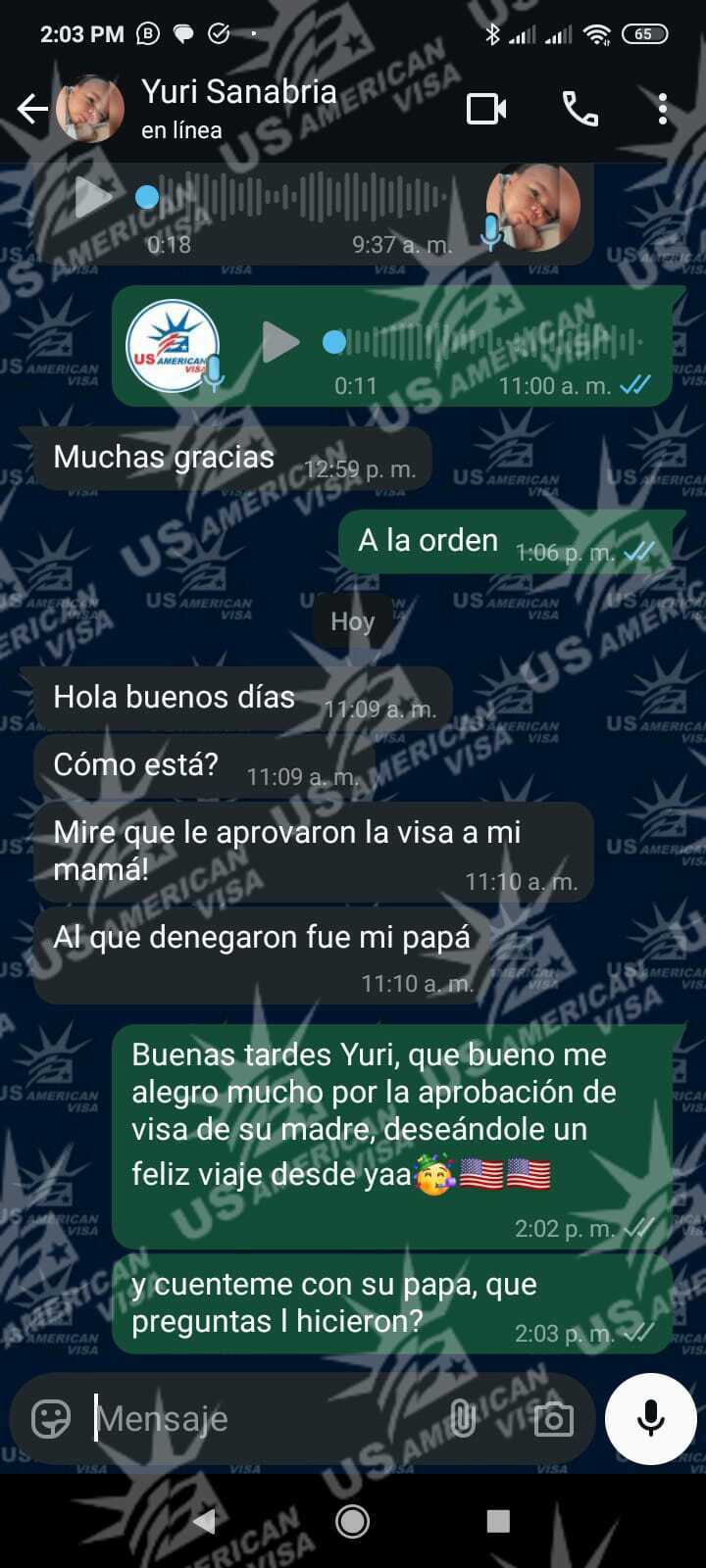Open the emoji picker

(51, 1418)
